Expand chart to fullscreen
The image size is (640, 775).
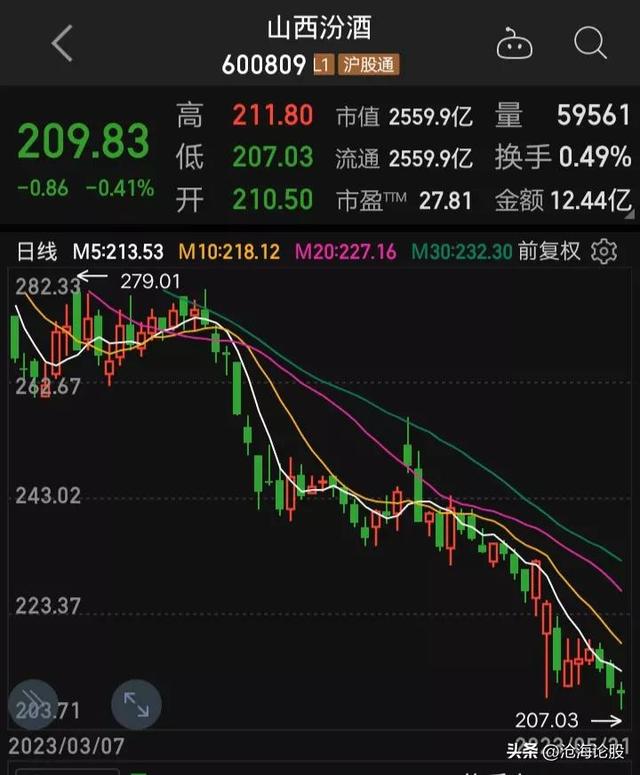136,704
